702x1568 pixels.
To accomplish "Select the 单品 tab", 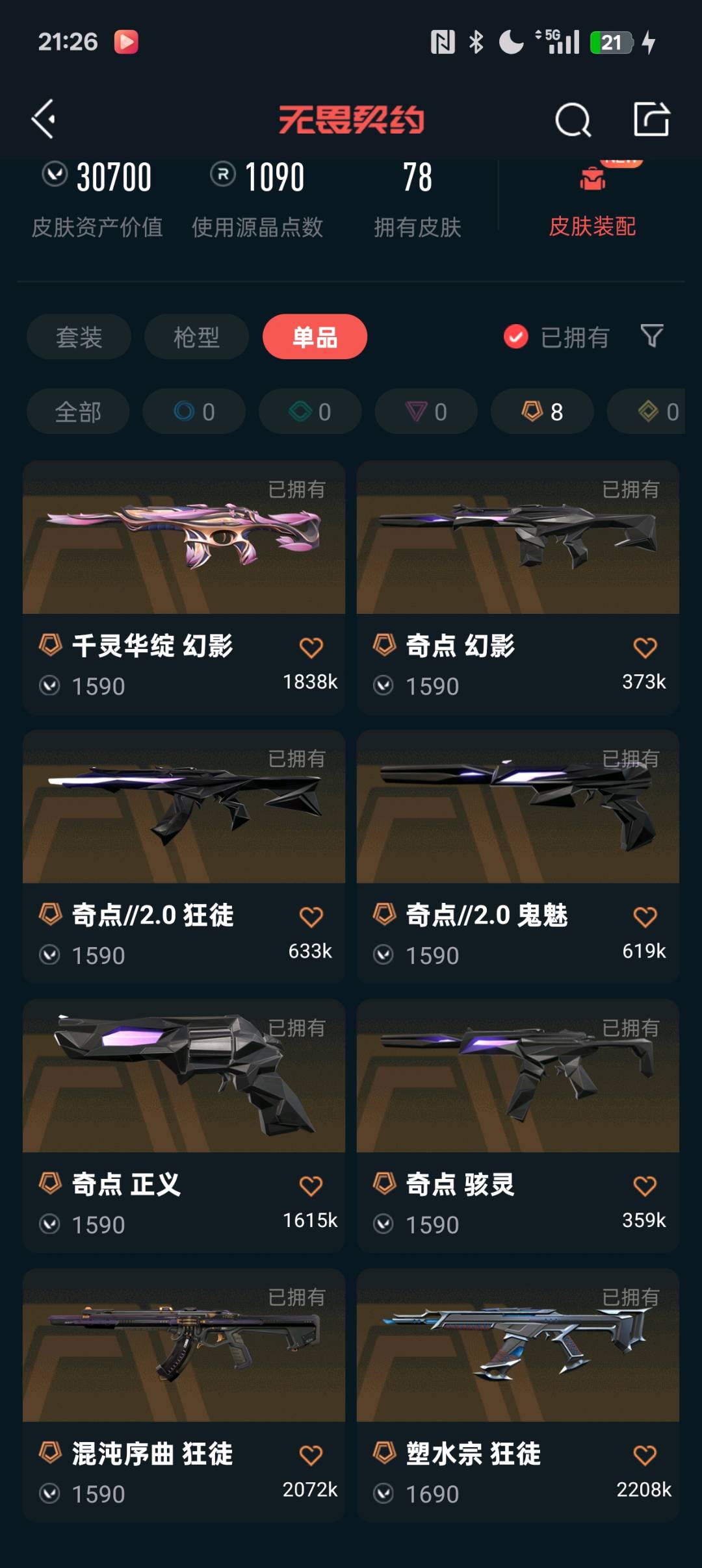I will pos(315,336).
